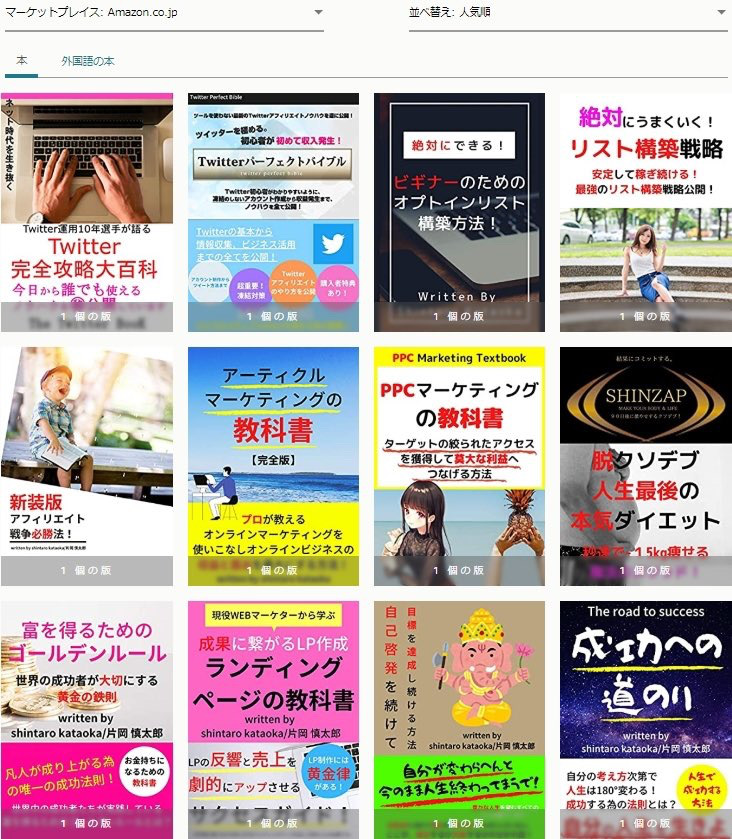Expand the マーケットプレイス Amazon.co.jp dropdown
Image resolution: width=732 pixels, height=839 pixels.
pyautogui.click(x=164, y=13)
